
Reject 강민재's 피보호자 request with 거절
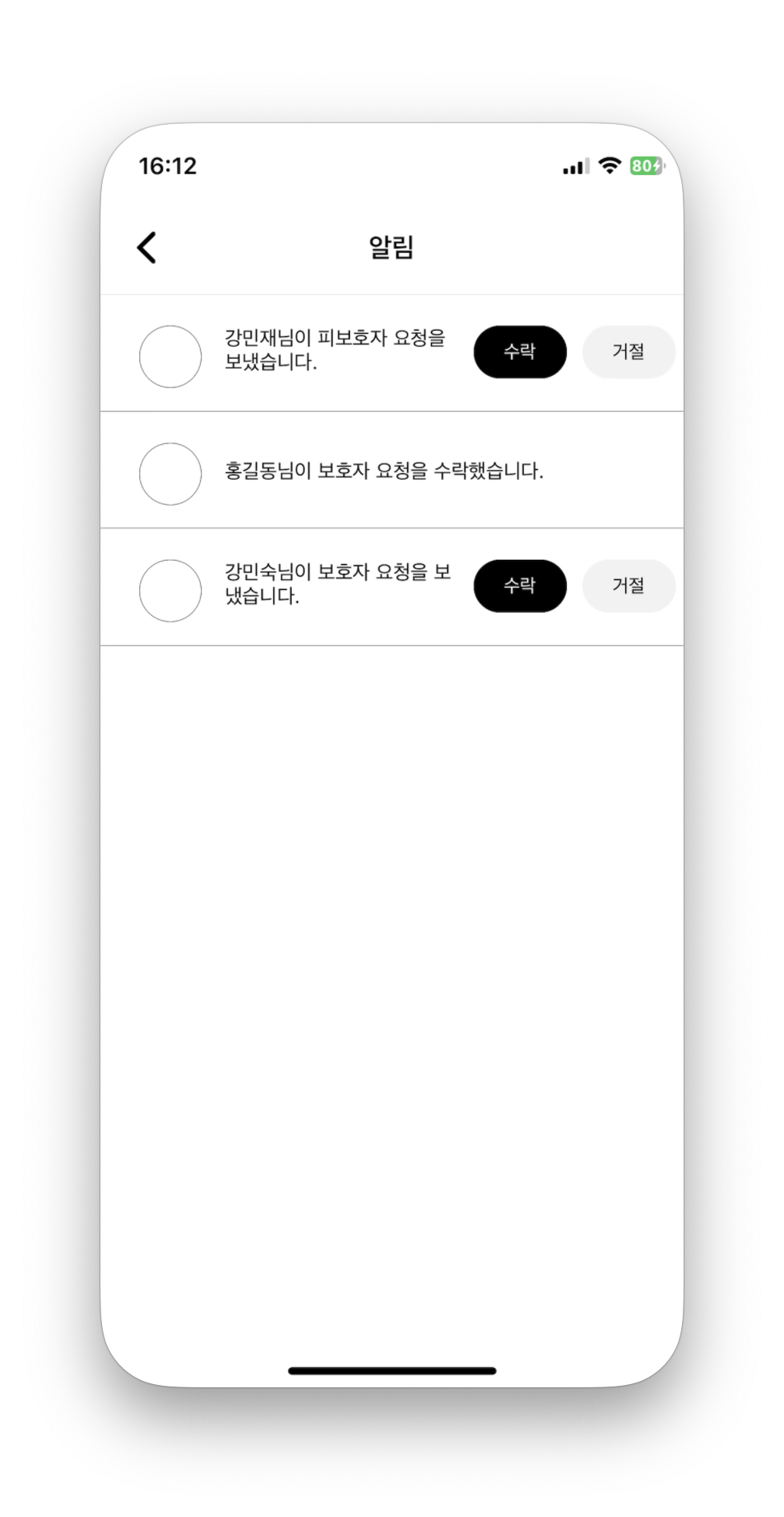tap(628, 352)
